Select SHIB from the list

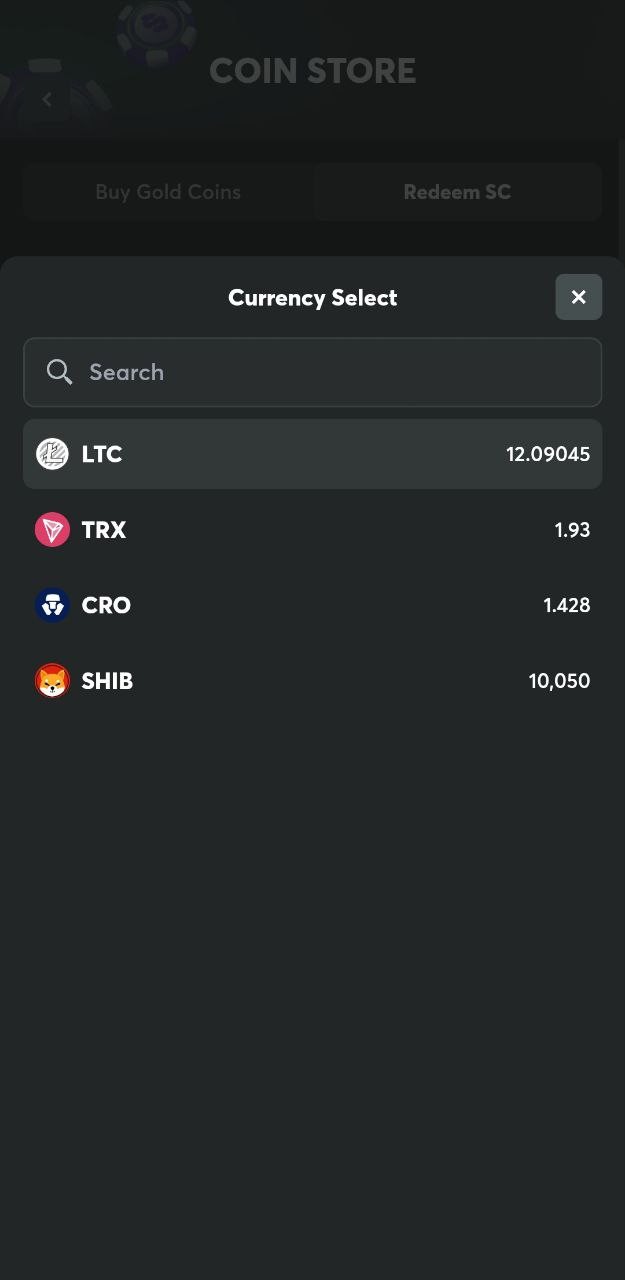pyautogui.click(x=312, y=681)
